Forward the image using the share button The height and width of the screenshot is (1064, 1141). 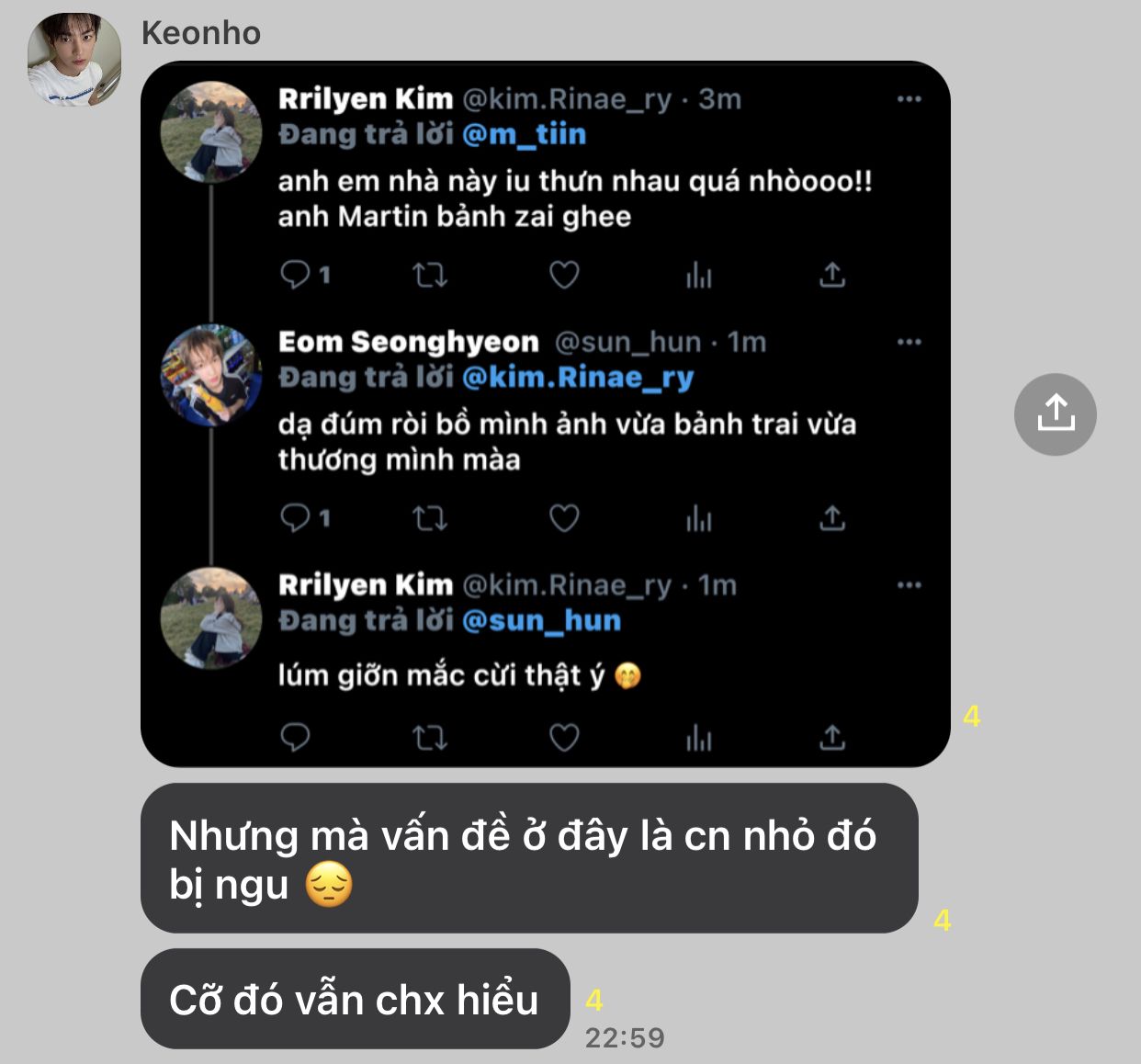[x=1055, y=414]
